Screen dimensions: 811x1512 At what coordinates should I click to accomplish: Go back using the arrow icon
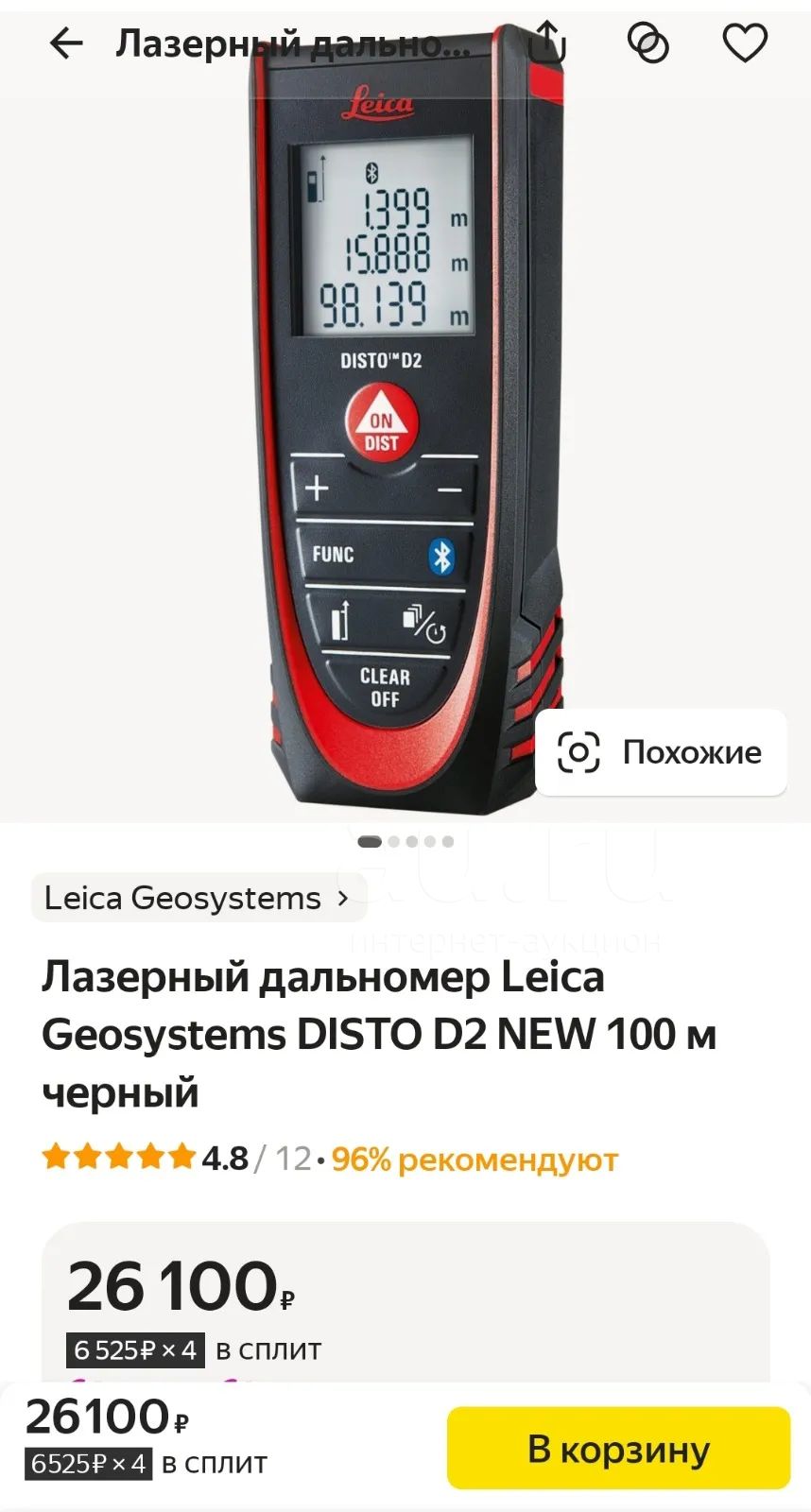(x=66, y=43)
